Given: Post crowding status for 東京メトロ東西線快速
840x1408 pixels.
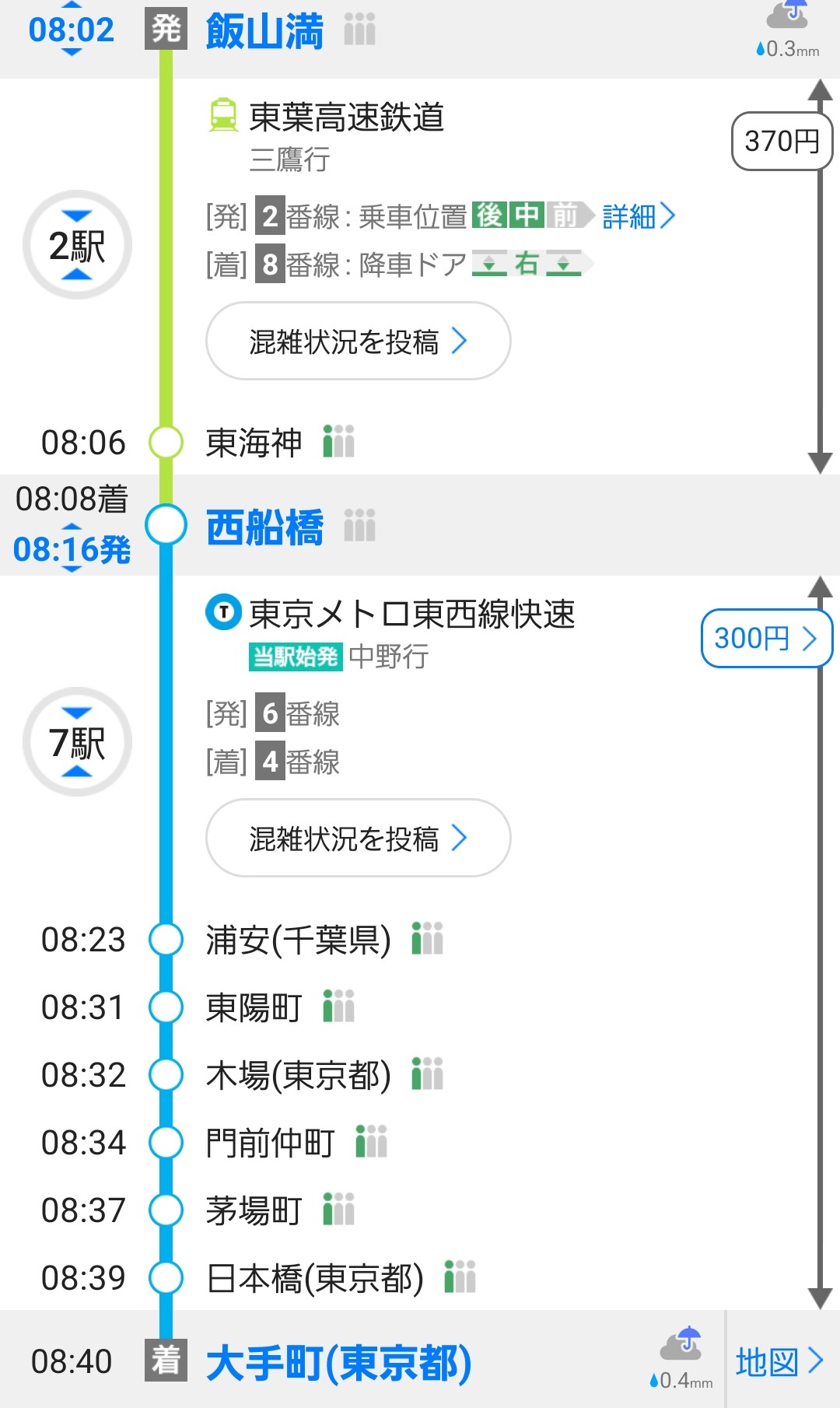Looking at the screenshot, I should 358,839.
